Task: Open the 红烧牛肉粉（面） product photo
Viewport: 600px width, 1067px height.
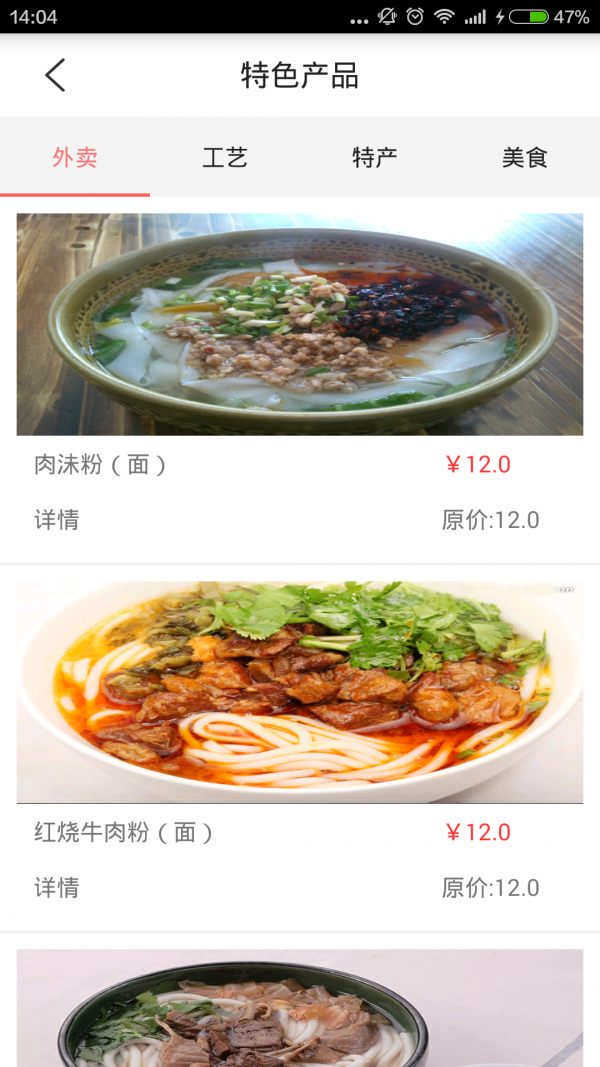Action: click(300, 692)
